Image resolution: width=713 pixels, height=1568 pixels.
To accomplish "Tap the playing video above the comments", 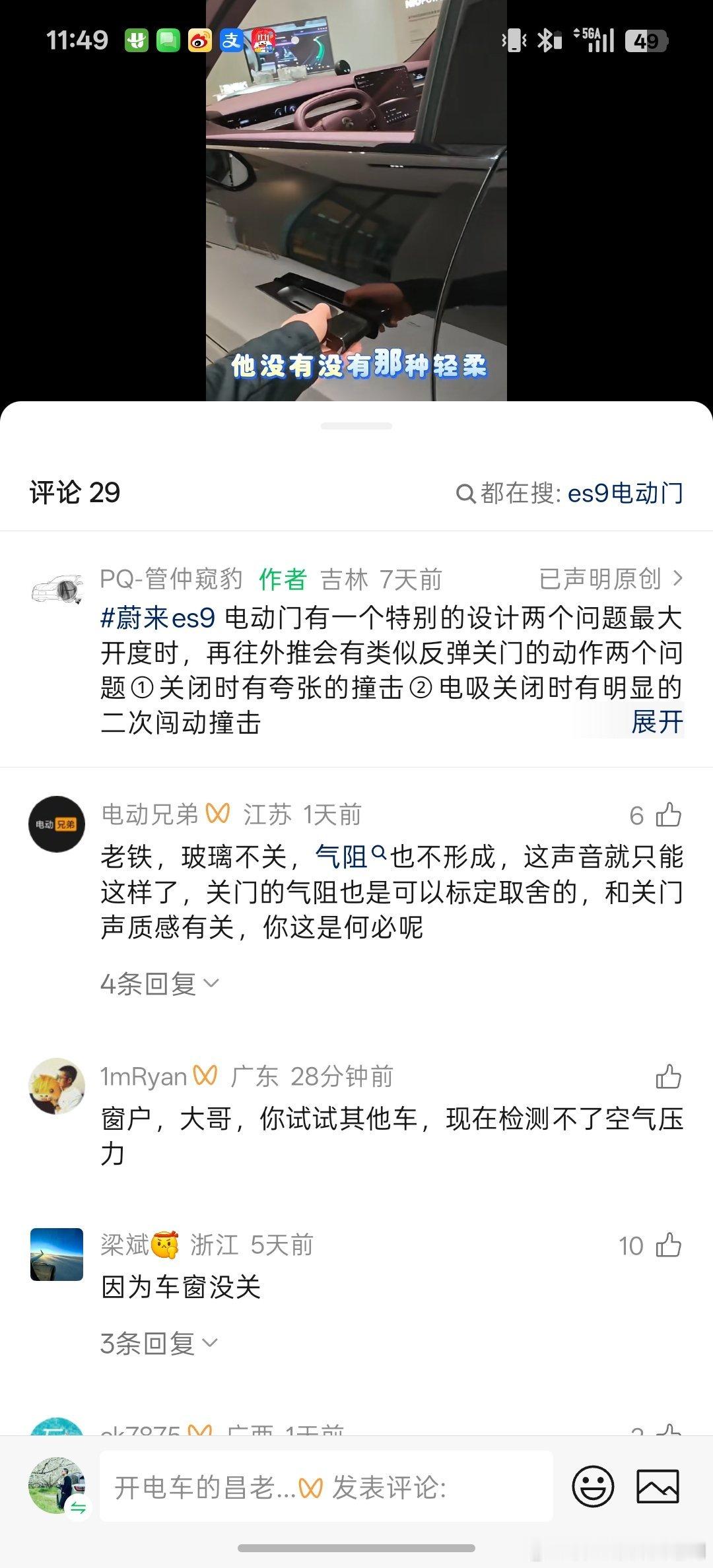I will pyautogui.click(x=356, y=198).
